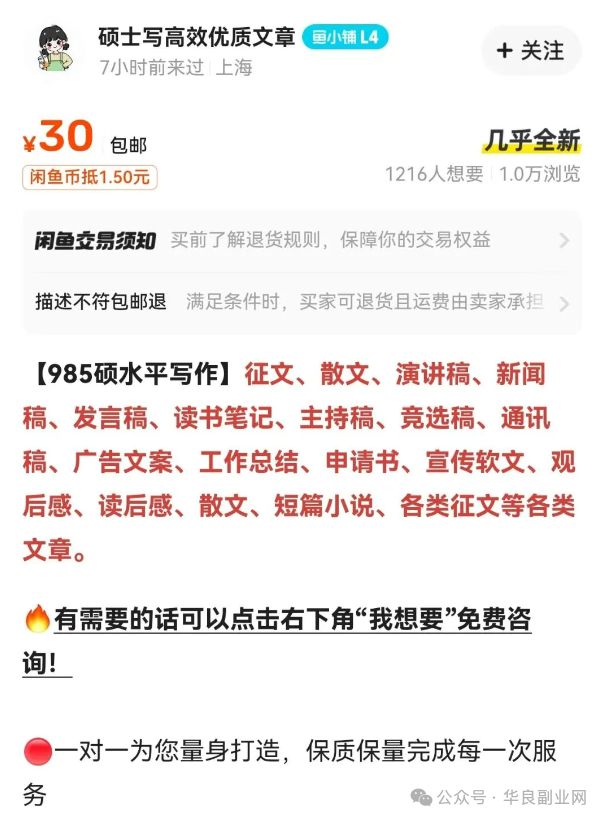Follow the seller with the 关注 button
The width and height of the screenshot is (606, 821).
pos(530,51)
